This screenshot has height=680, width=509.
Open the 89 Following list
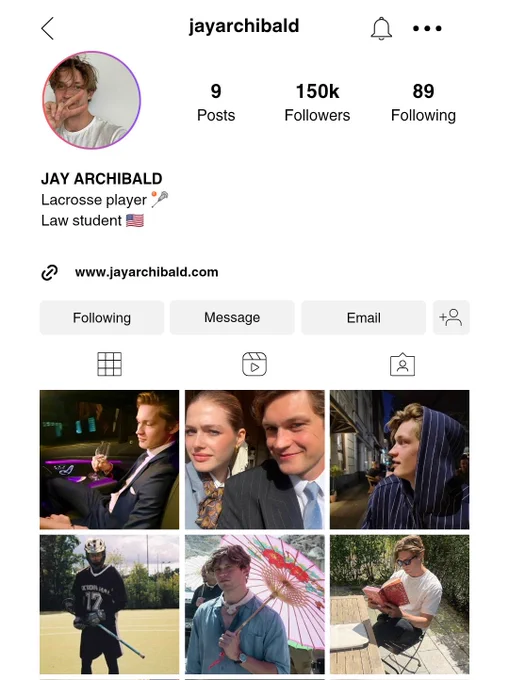423,103
